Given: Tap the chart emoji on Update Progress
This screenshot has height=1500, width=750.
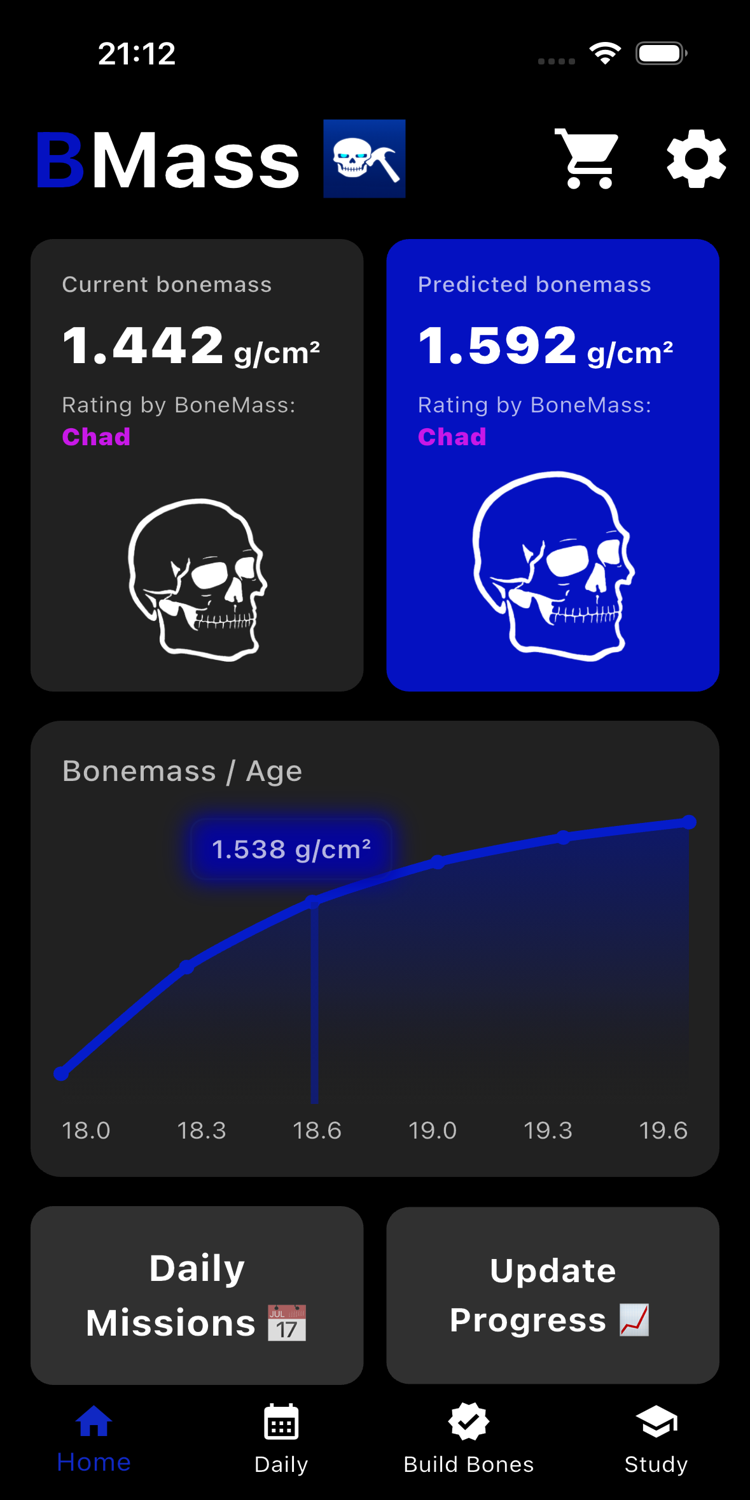Looking at the screenshot, I should tap(630, 1318).
